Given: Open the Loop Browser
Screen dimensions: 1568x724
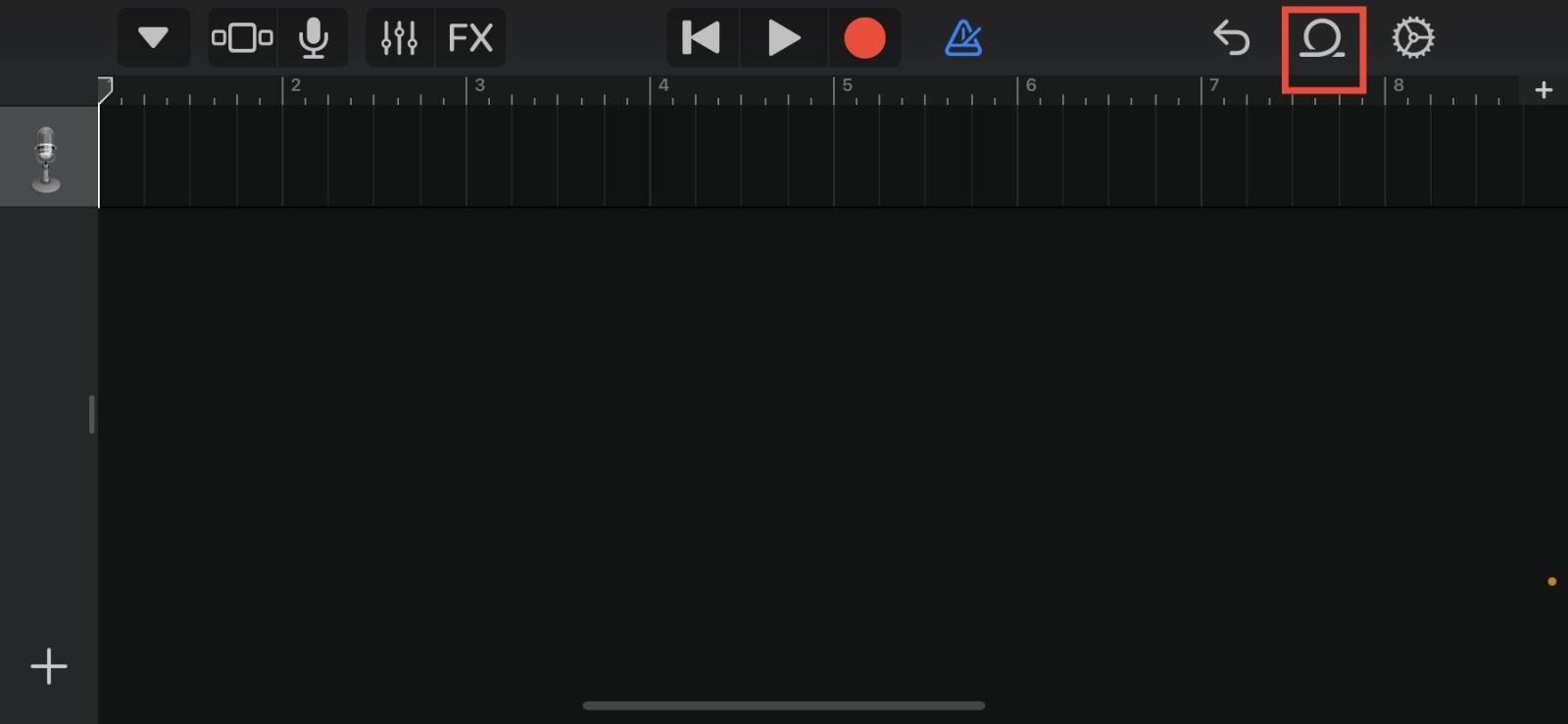Looking at the screenshot, I should tap(1322, 40).
